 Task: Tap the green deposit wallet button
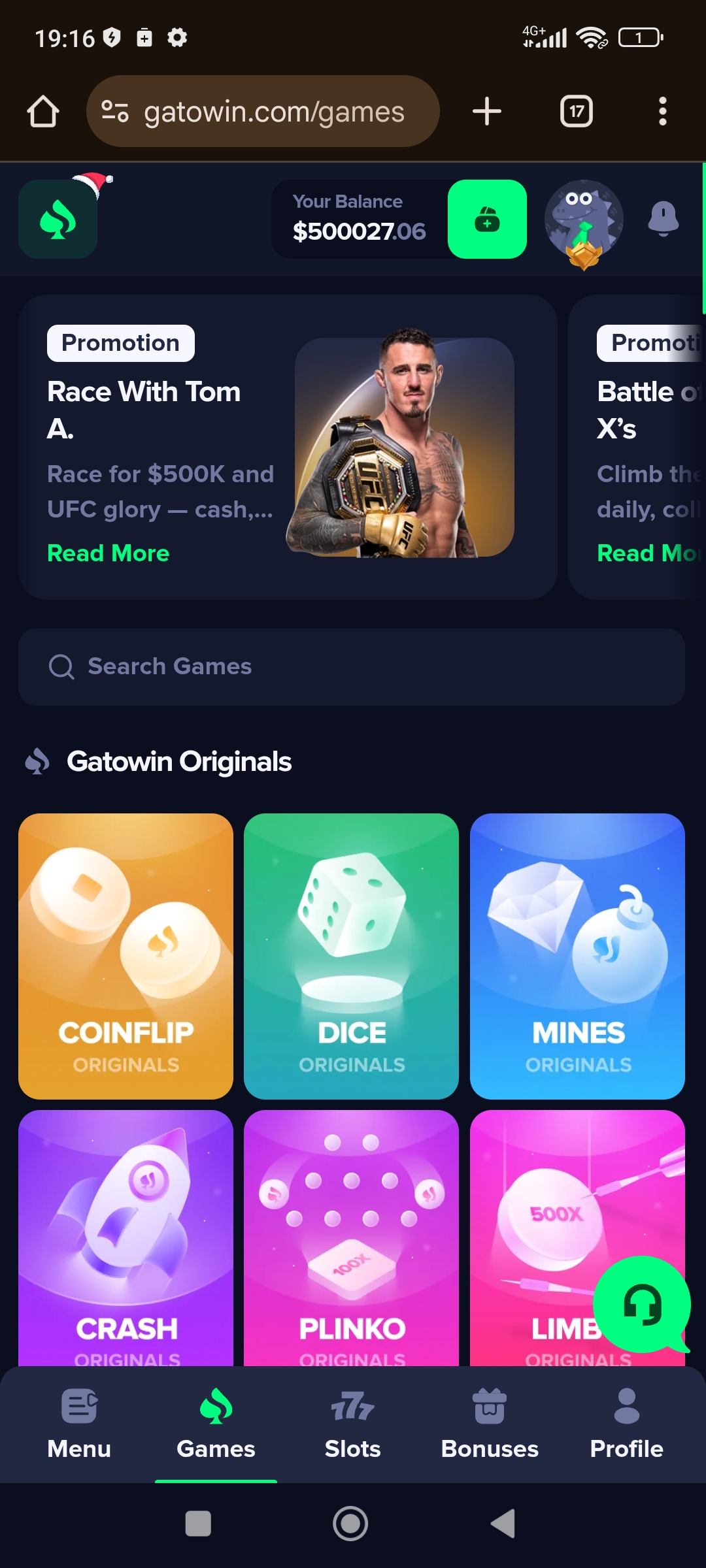487,219
